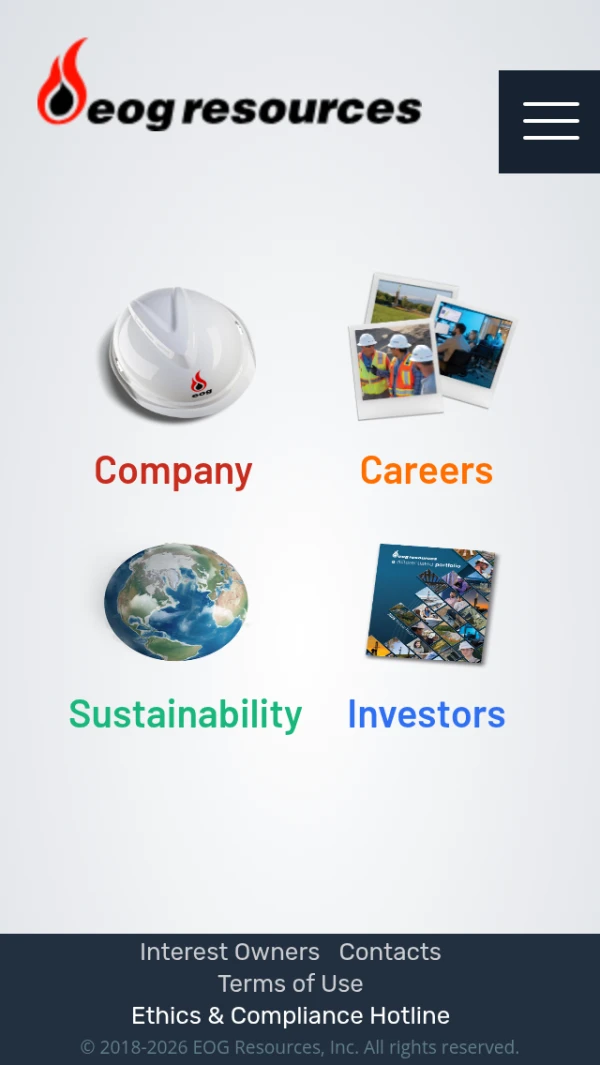Screen dimensions: 600x1065
Task: Open the Sustainability section
Action: click(186, 715)
